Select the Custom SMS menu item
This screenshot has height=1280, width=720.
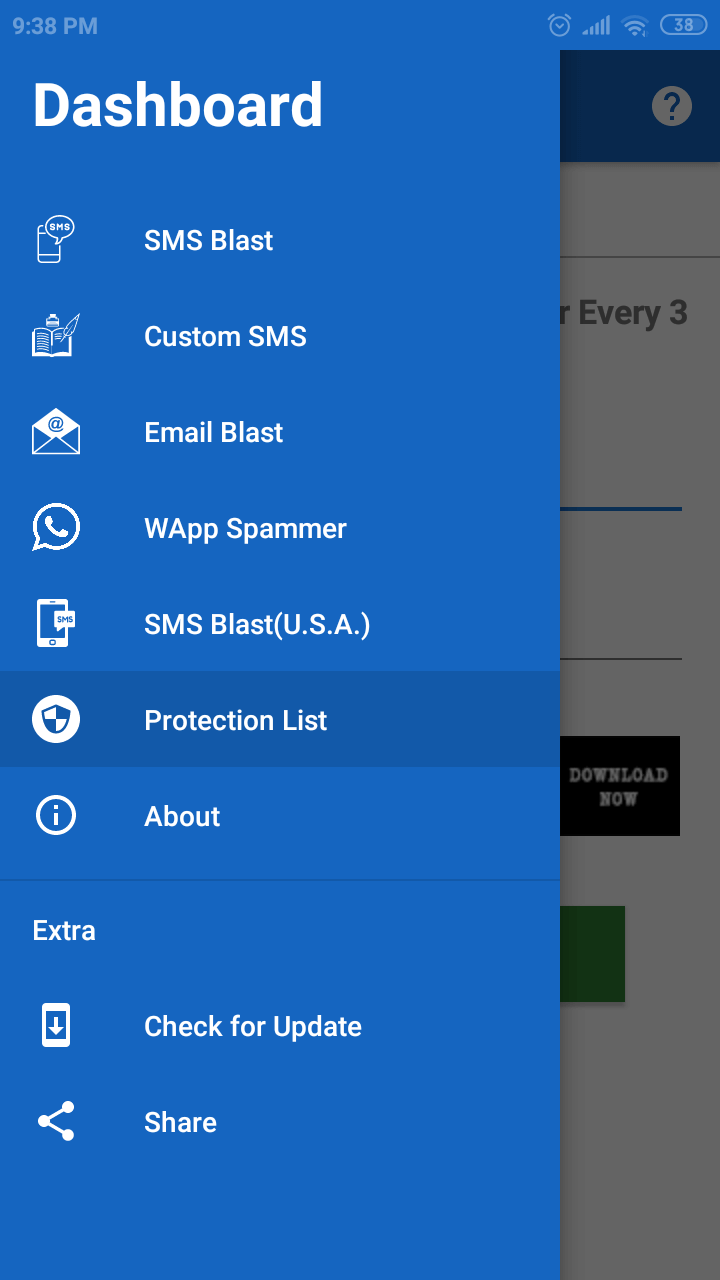pos(280,336)
